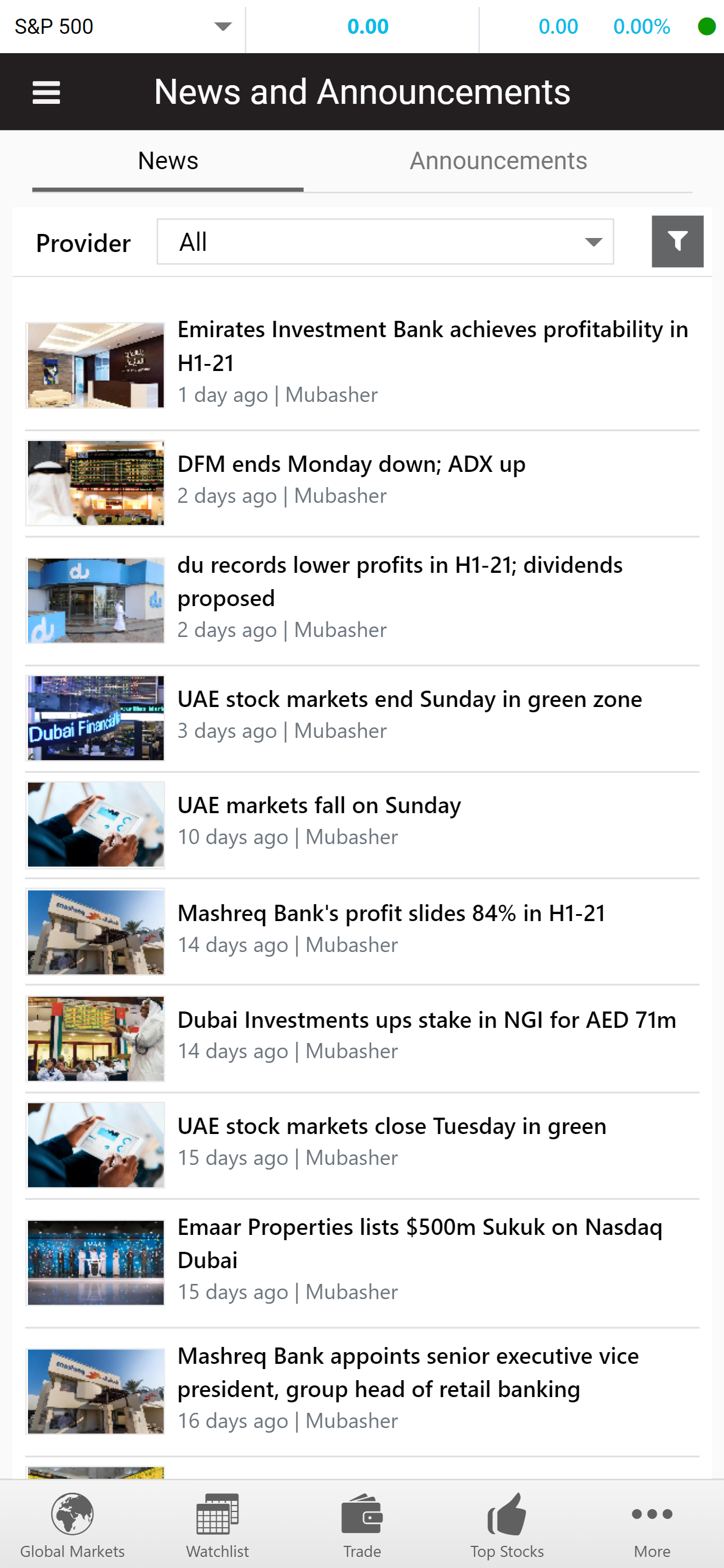The width and height of the screenshot is (724, 1568).
Task: Open the Watchlist tab
Action: (217, 1524)
